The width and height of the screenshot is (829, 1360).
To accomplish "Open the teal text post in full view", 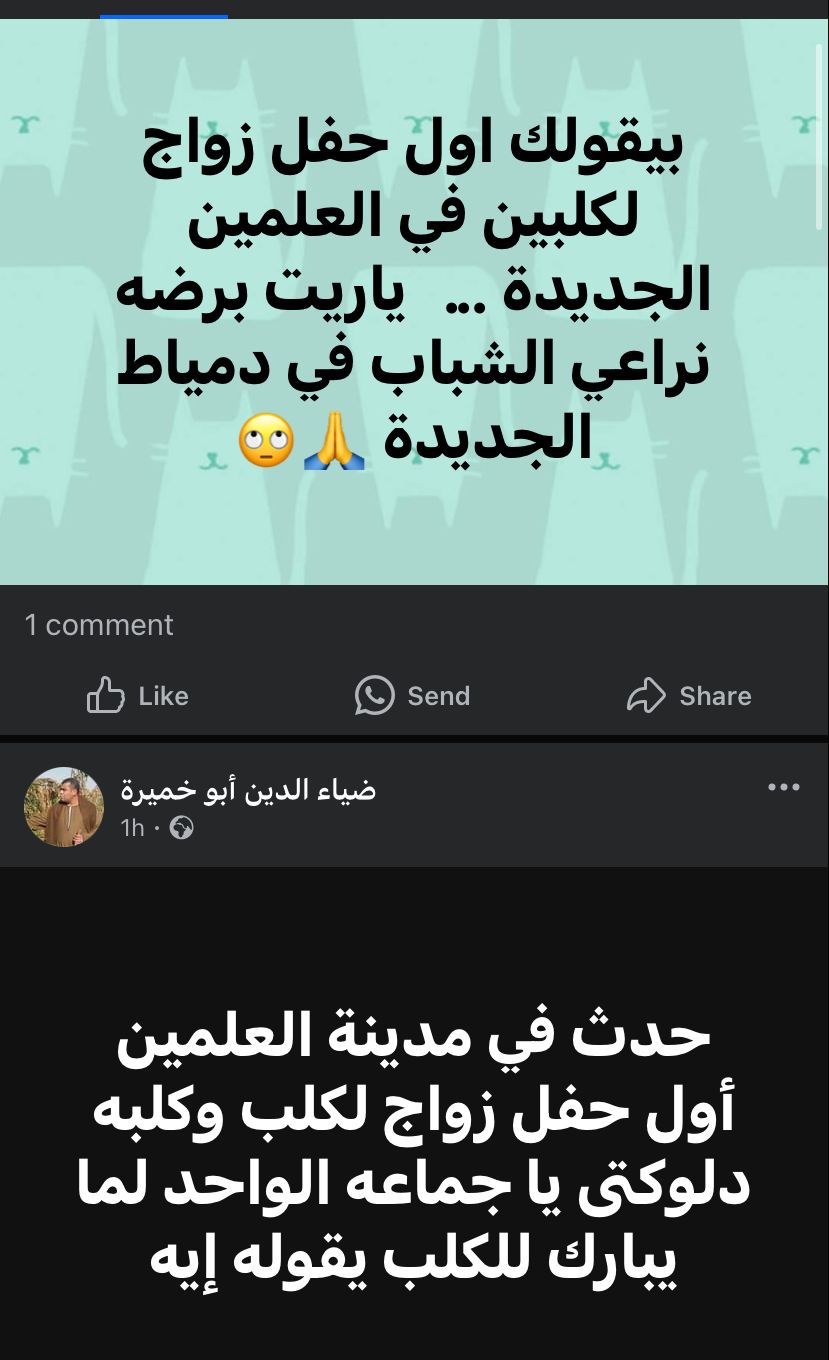I will (414, 300).
